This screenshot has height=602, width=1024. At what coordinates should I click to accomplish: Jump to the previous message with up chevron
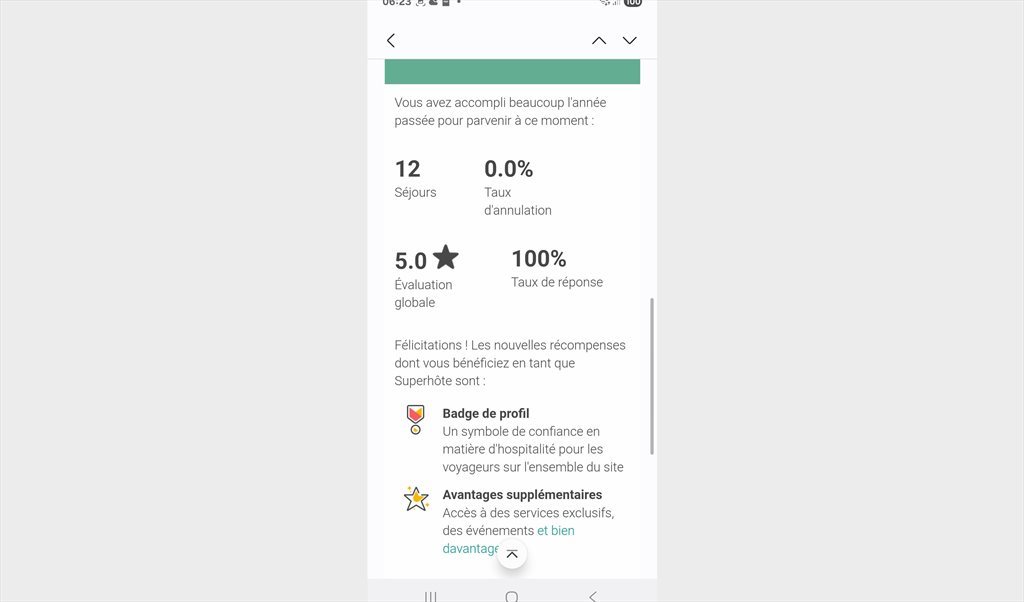click(599, 41)
